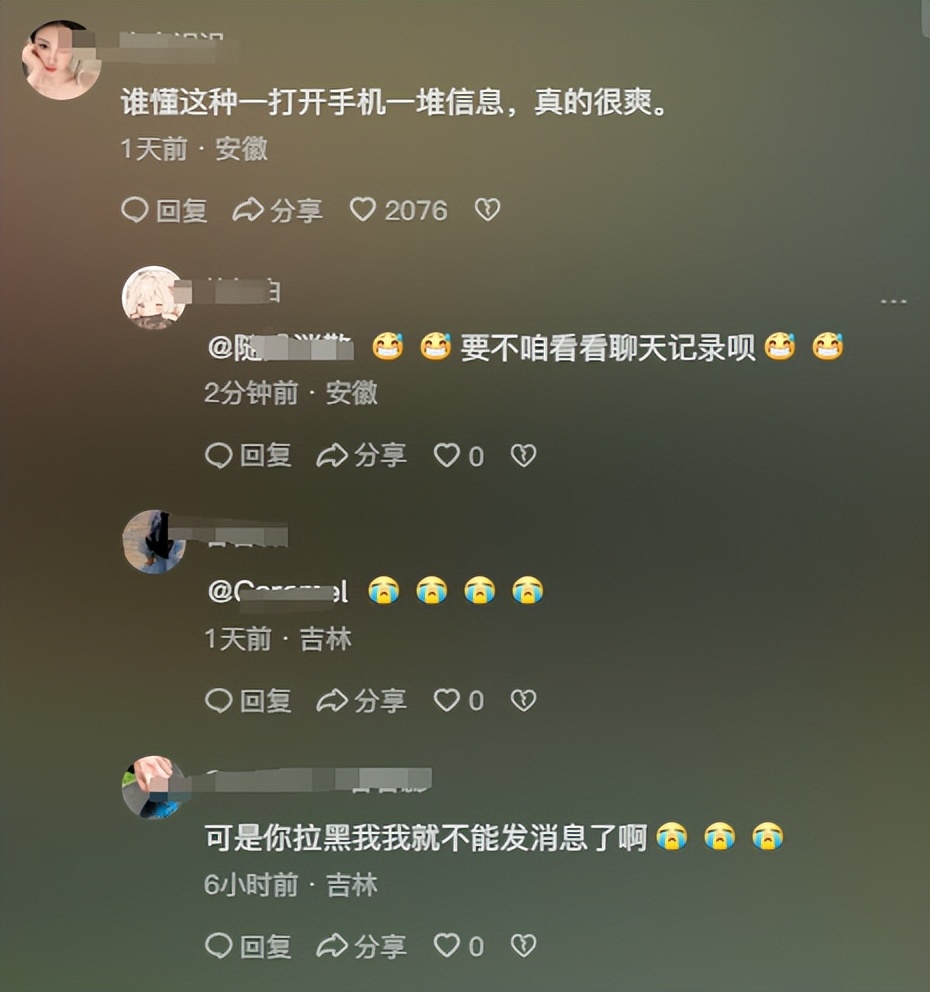Screen dimensions: 930x992
Task: Reply to the 1天前 吉林 crying-emoji comment
Action: 248,701
